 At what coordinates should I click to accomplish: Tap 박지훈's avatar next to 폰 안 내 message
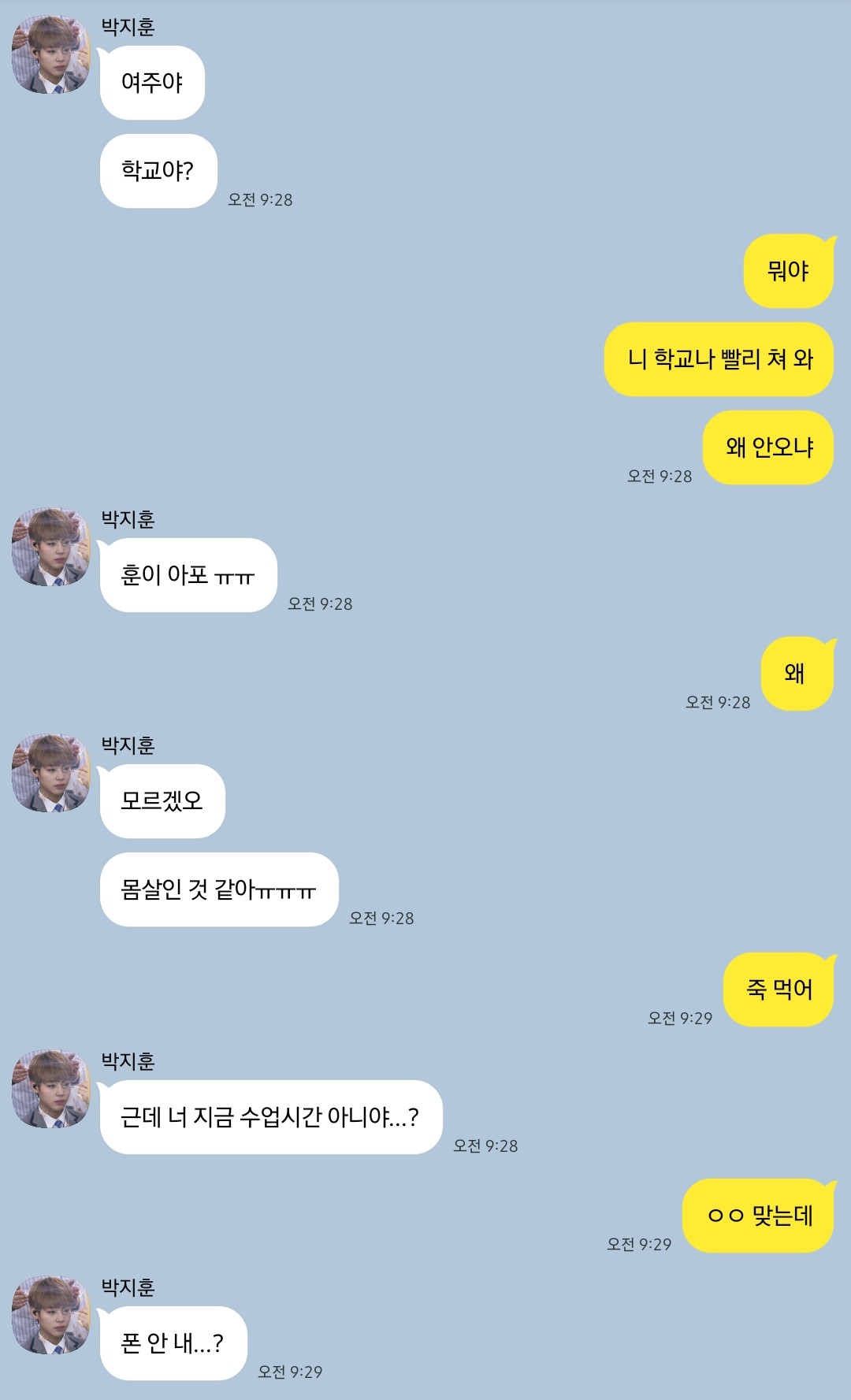51,1315
